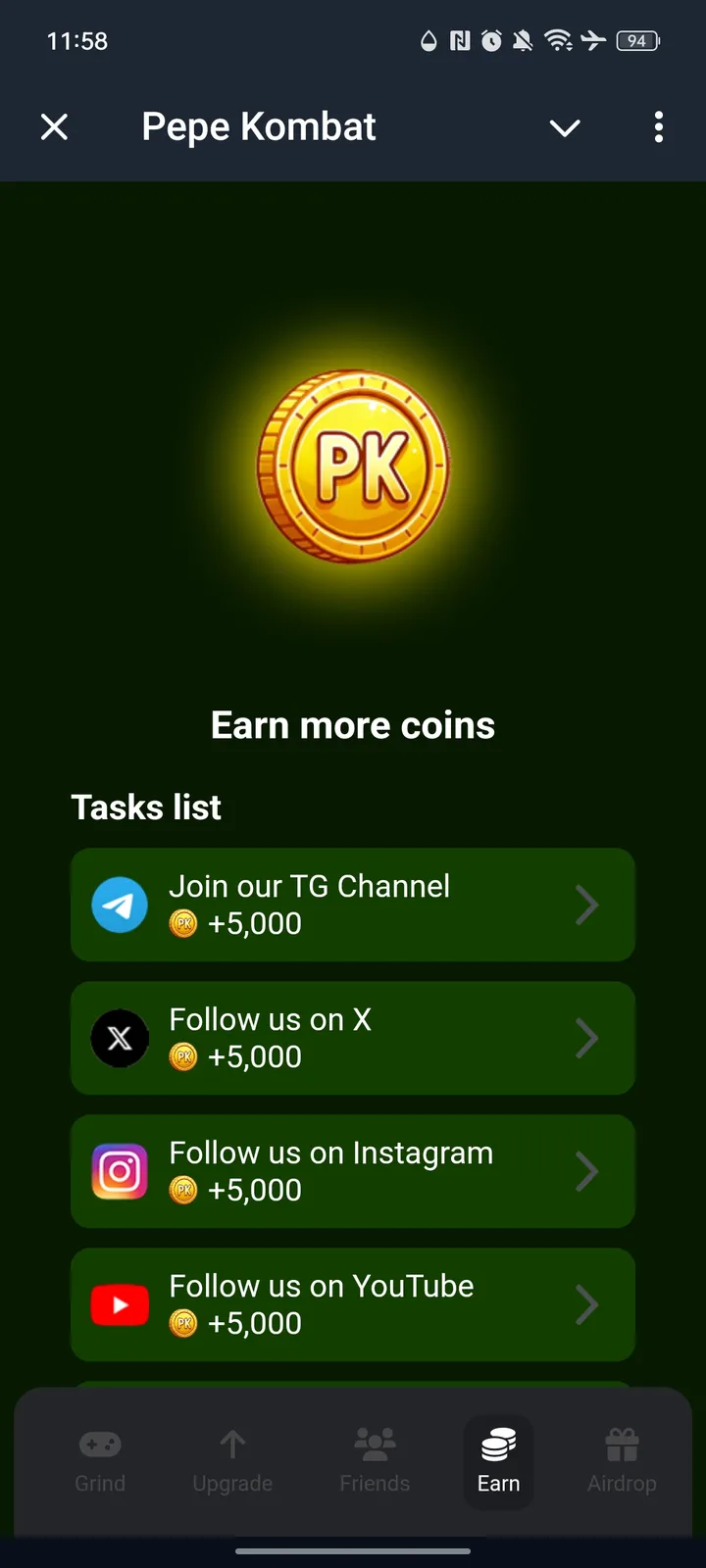The image size is (706, 1568).
Task: Open the Airdrop tab
Action: tap(622, 1461)
